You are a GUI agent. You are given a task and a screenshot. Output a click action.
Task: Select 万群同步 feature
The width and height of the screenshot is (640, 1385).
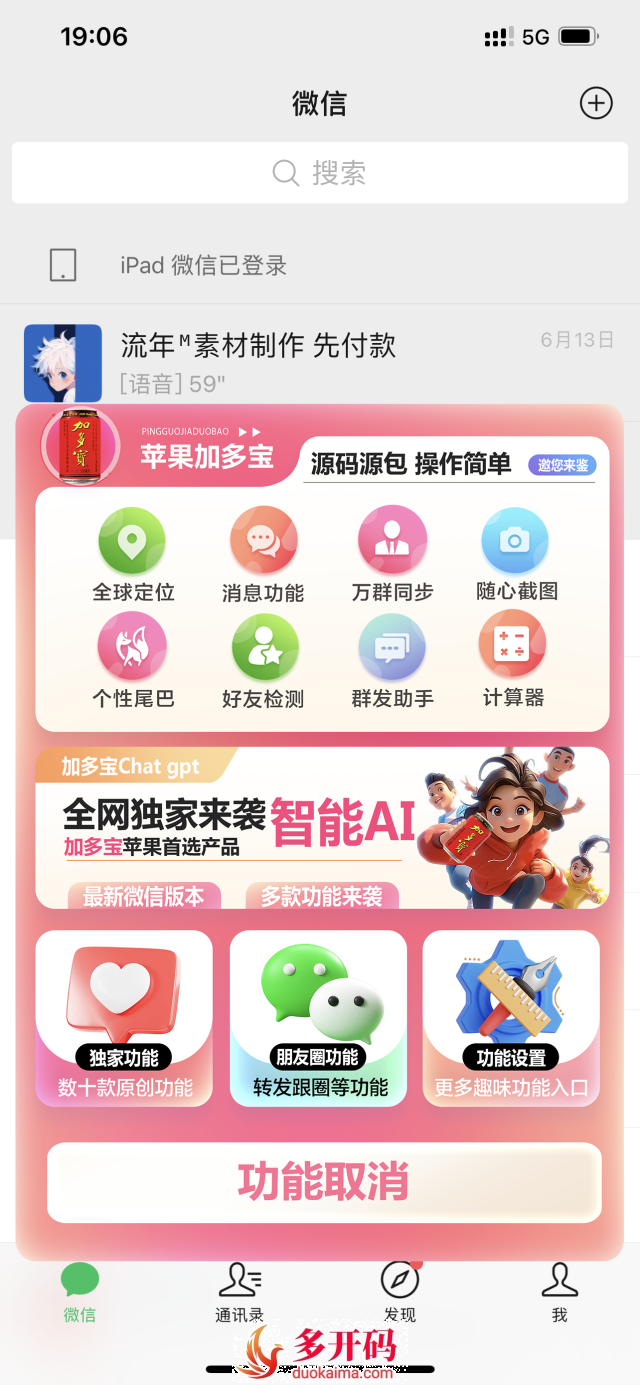(392, 554)
